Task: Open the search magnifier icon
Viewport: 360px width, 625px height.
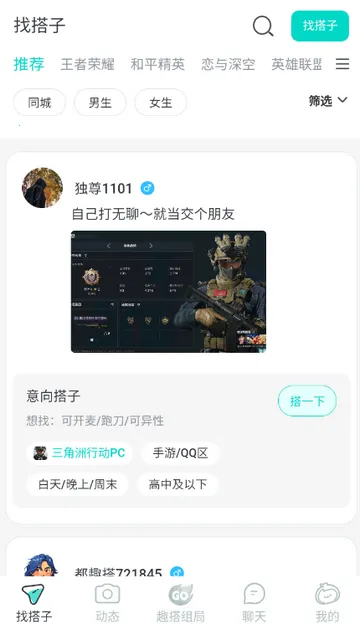Action: pos(263,26)
